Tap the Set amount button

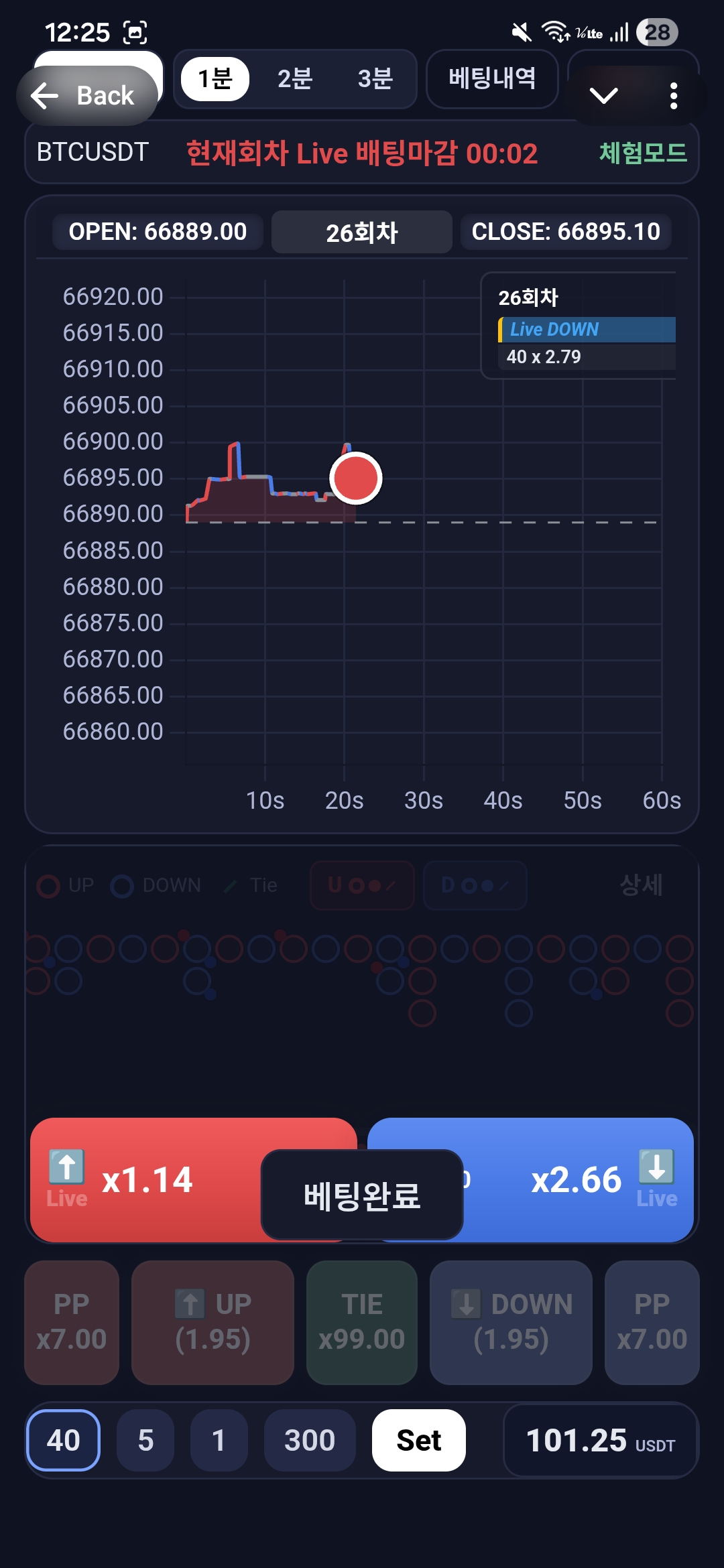pos(418,1441)
